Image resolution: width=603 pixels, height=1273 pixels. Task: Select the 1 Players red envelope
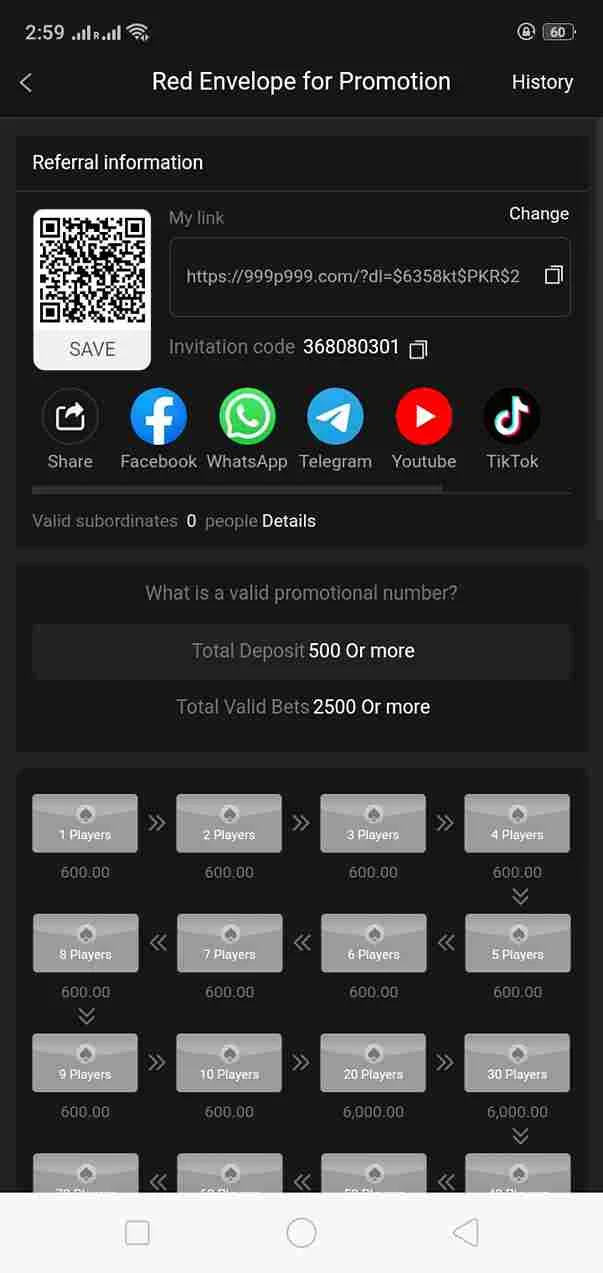click(x=85, y=823)
